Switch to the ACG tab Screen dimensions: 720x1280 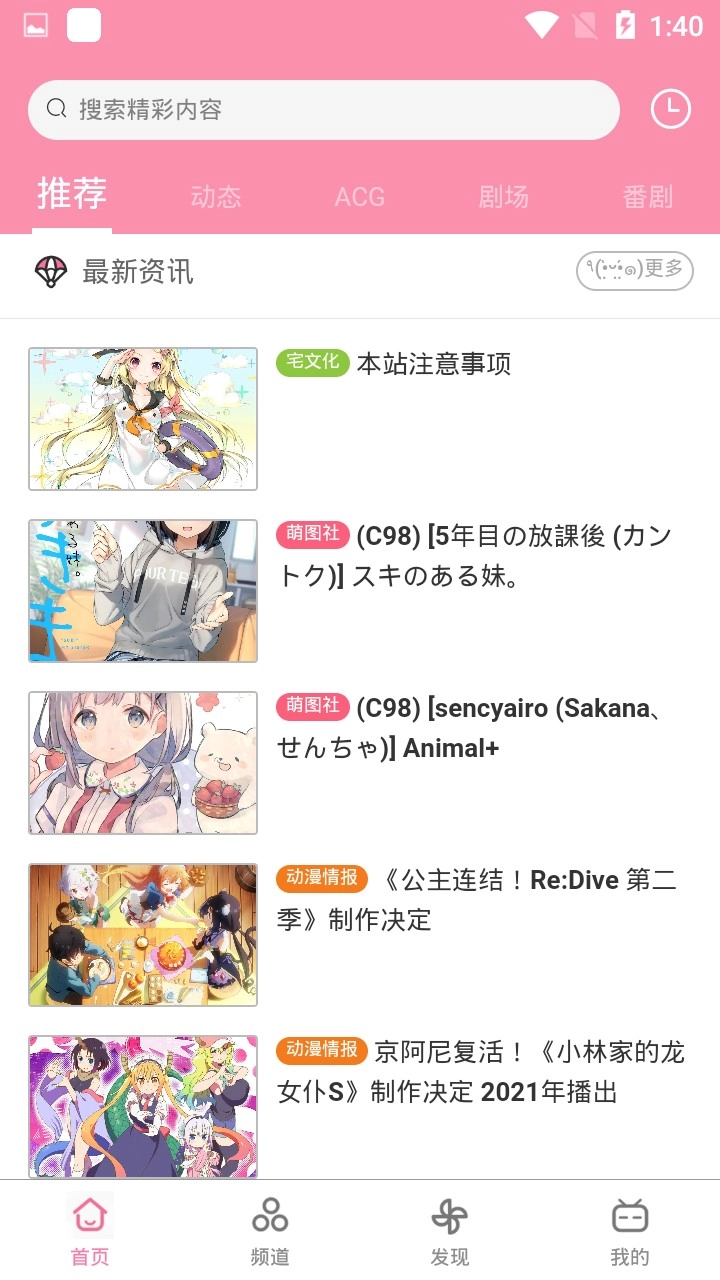click(360, 197)
